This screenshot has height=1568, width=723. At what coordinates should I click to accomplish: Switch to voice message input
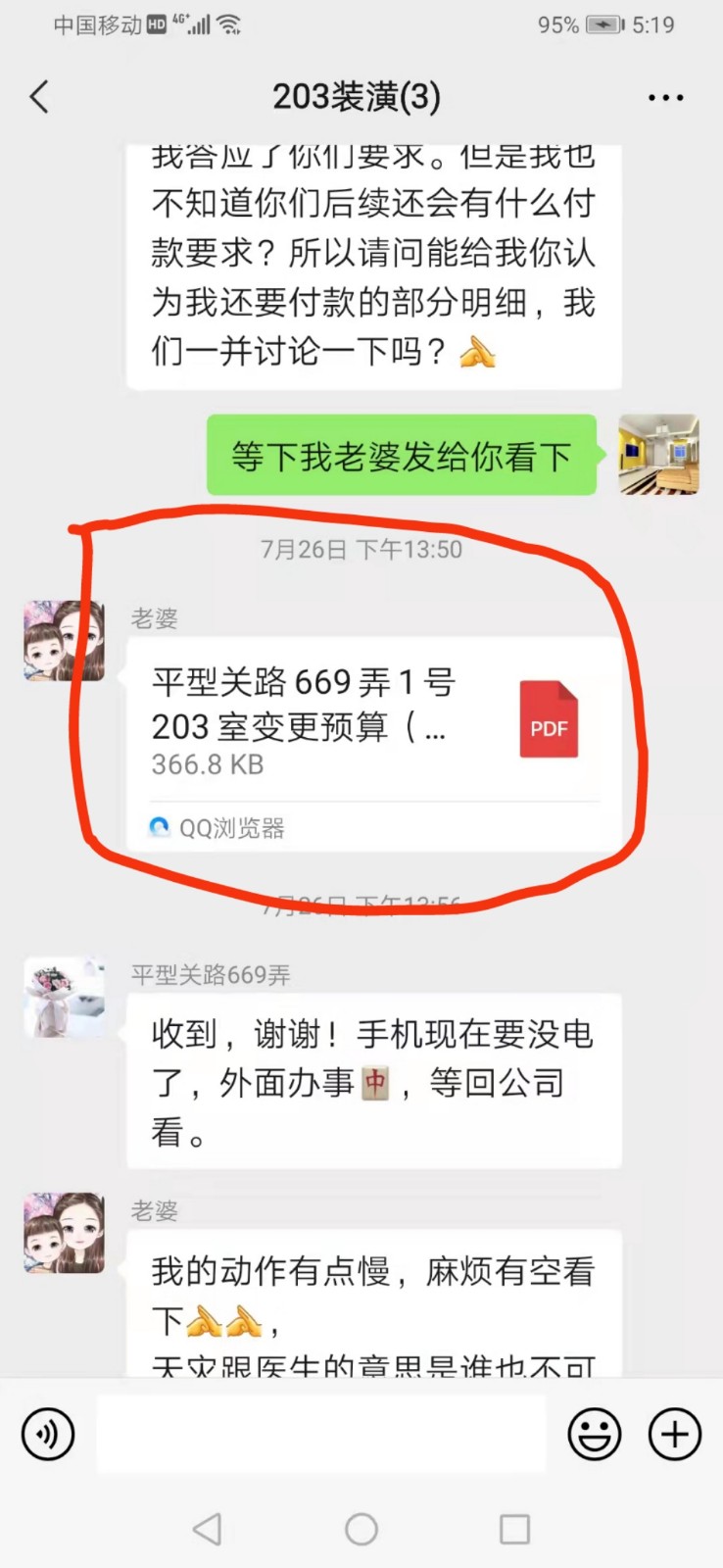(x=47, y=1434)
